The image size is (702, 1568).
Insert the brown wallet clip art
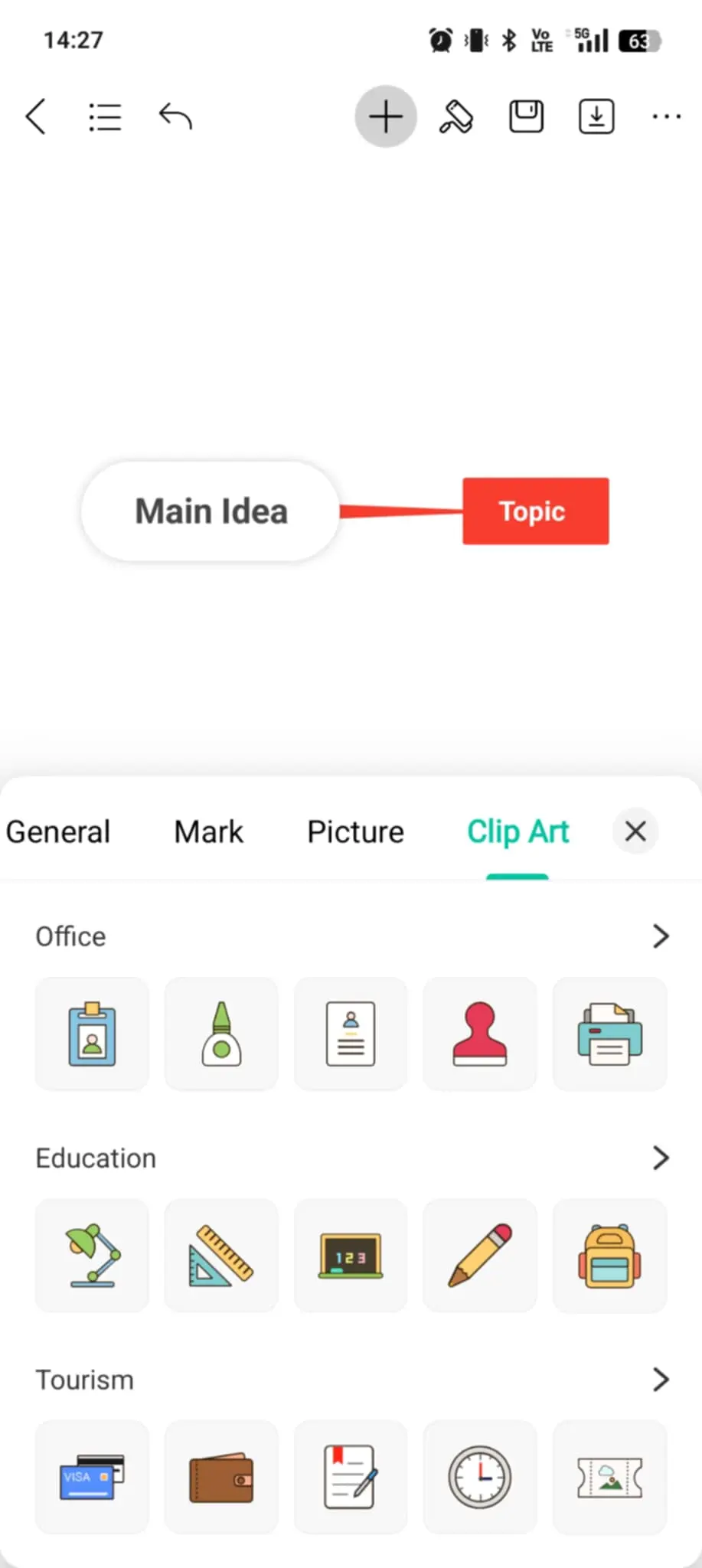pyautogui.click(x=221, y=1477)
